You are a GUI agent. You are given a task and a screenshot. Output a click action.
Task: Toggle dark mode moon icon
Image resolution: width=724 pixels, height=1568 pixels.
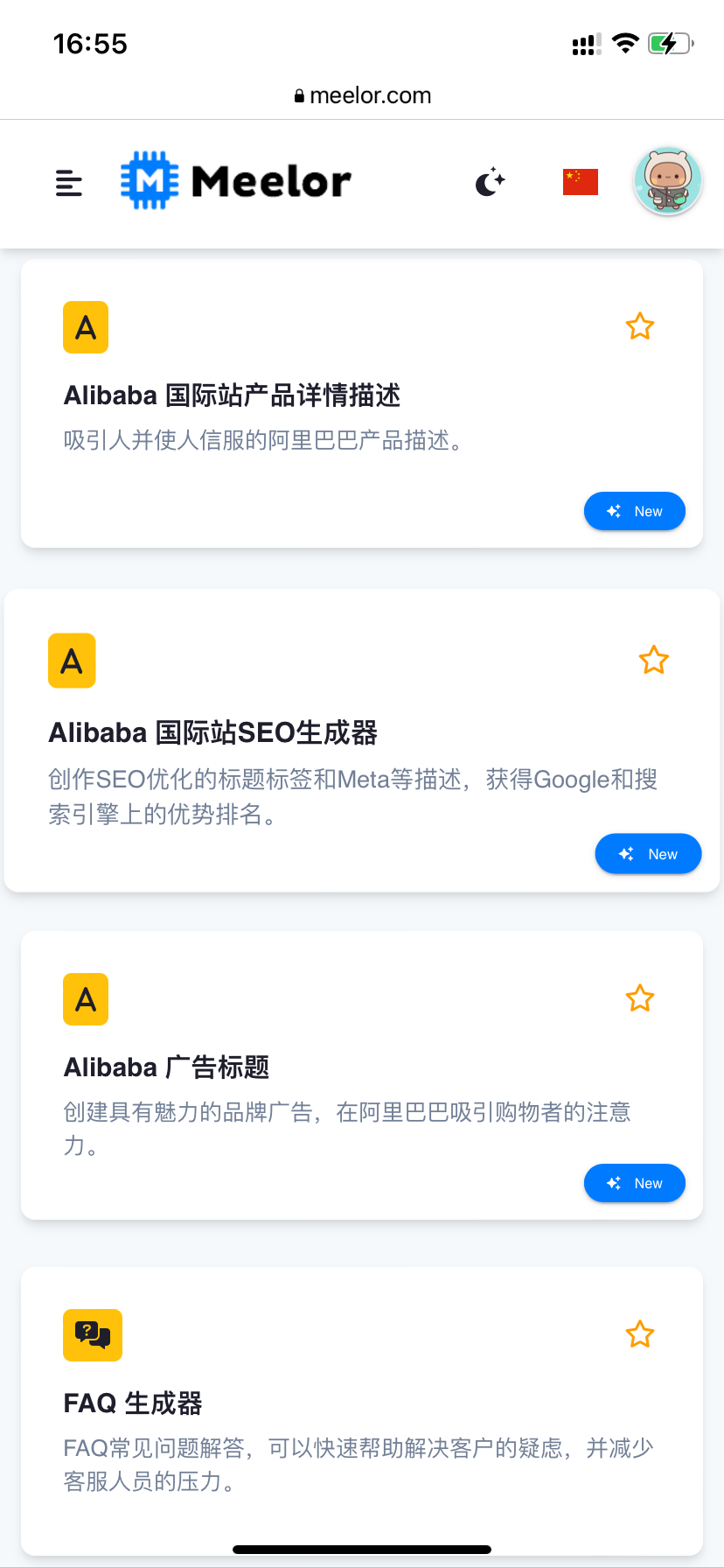(491, 182)
